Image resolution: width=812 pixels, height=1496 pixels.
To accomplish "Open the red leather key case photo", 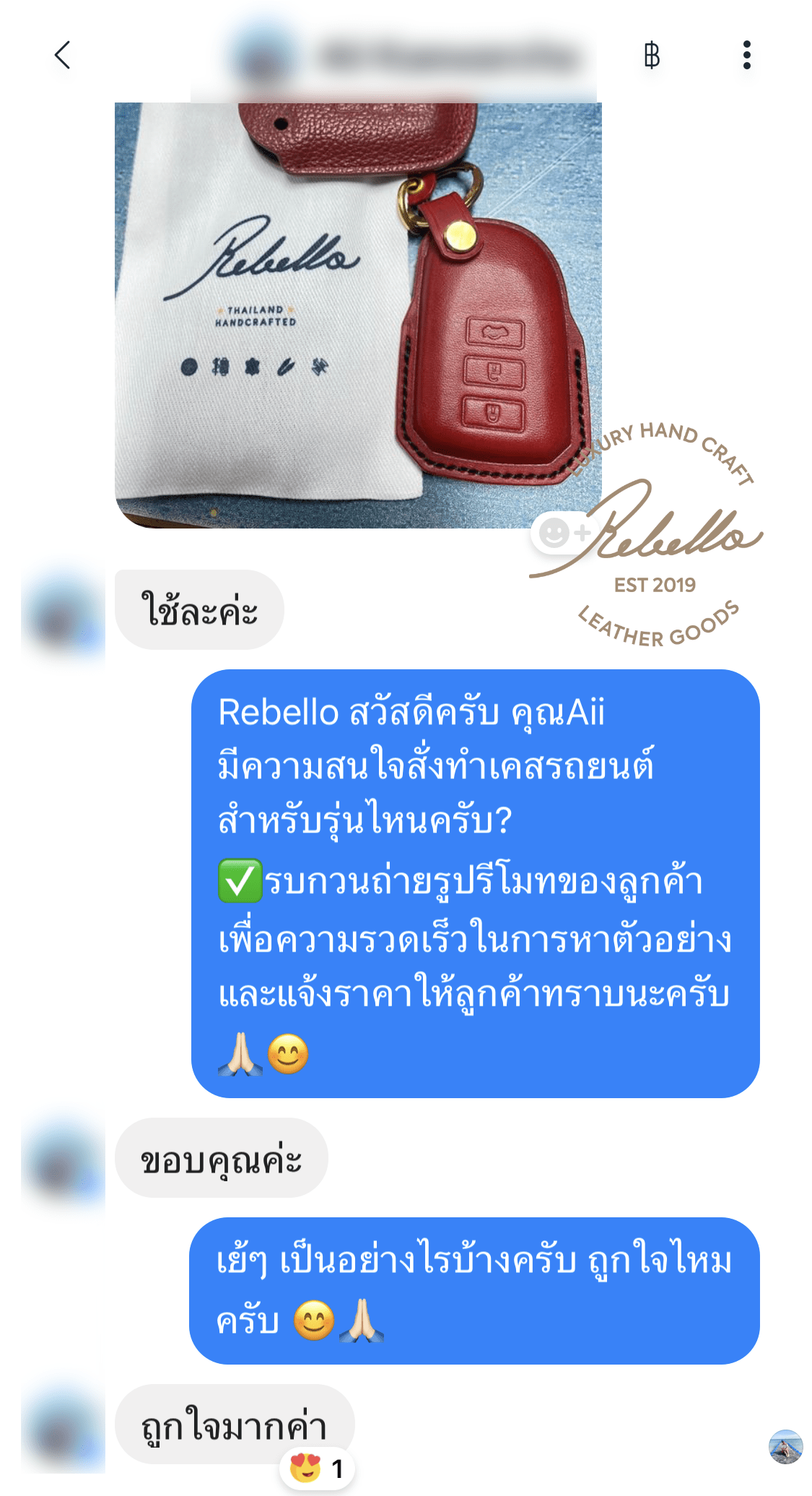I will coord(357,314).
